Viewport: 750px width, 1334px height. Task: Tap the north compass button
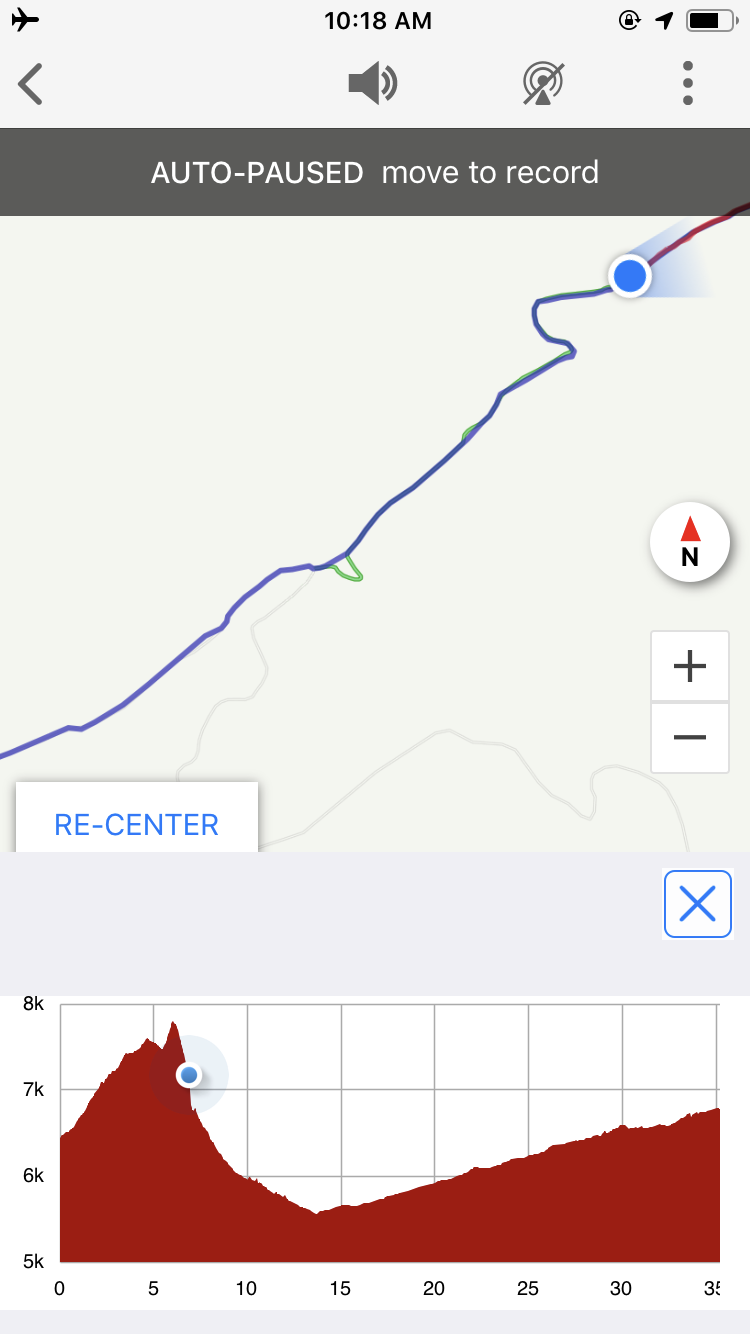(690, 542)
